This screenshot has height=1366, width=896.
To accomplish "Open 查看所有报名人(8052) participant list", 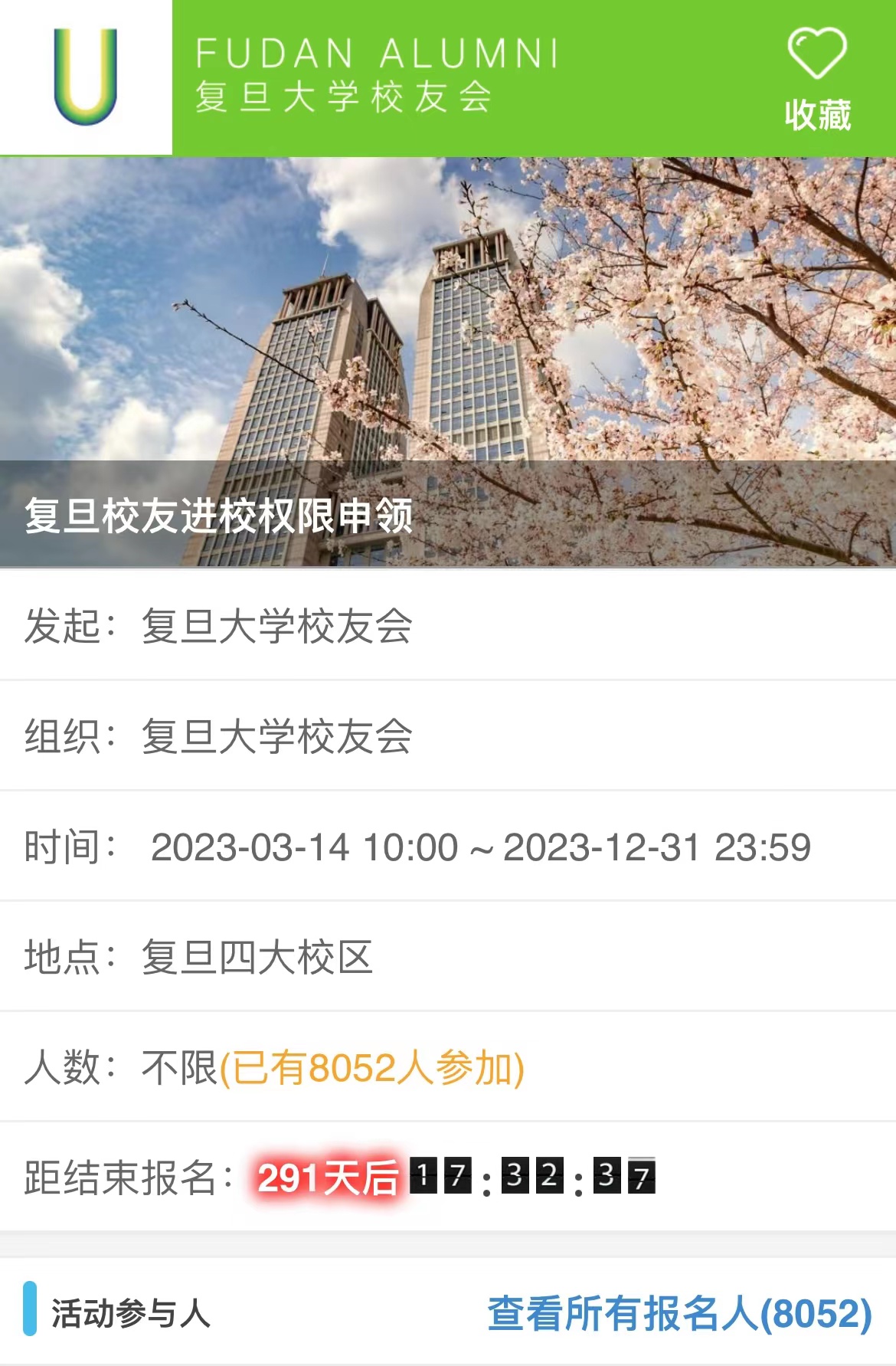I will click(679, 1313).
